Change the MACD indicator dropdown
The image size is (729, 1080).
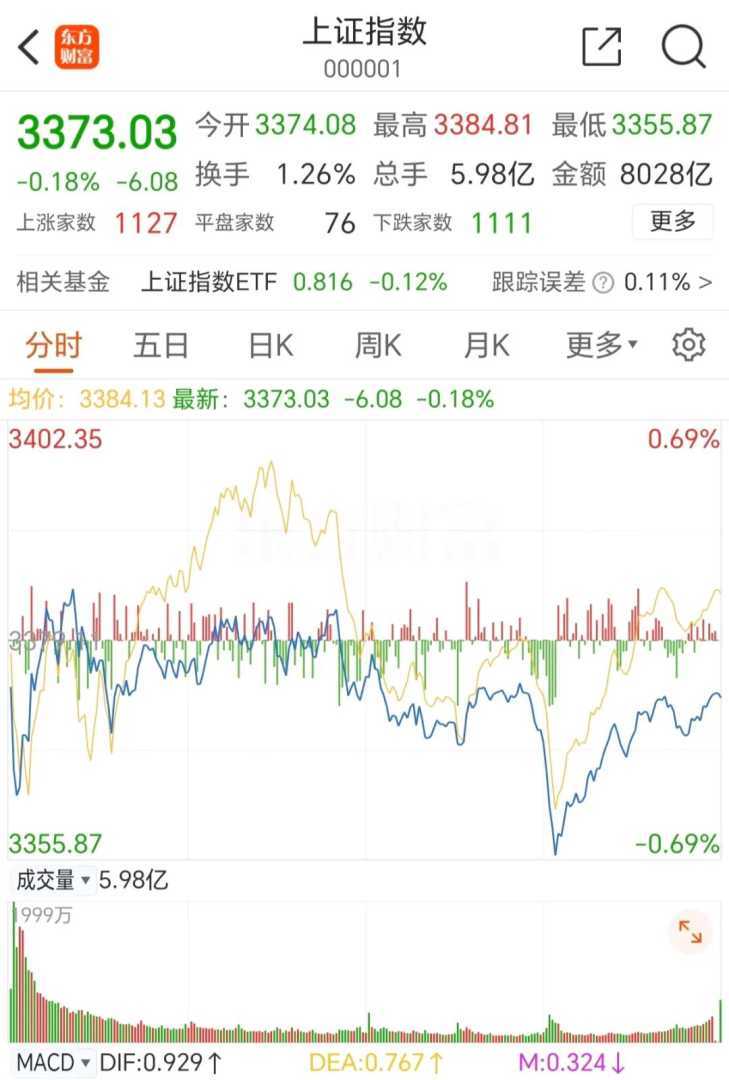(53, 1062)
